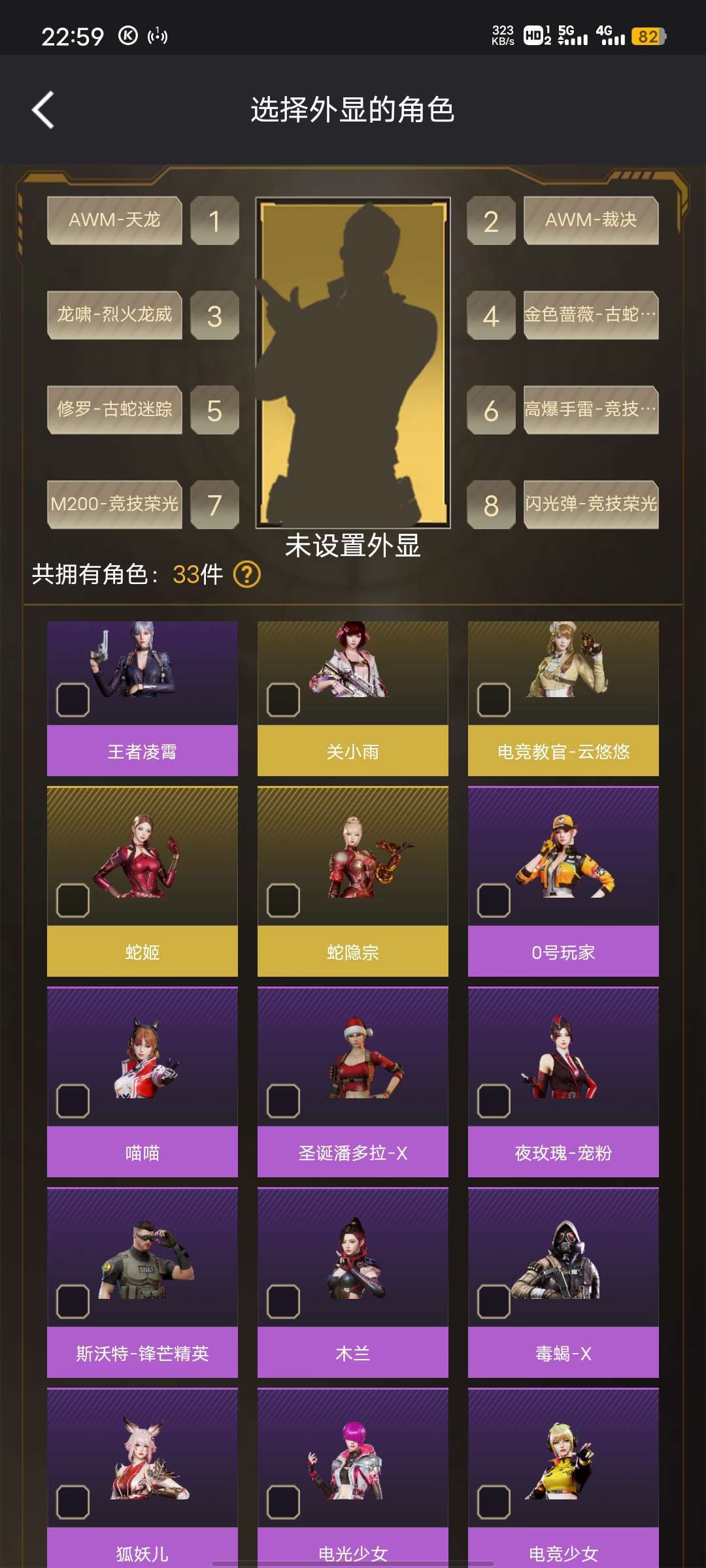Image resolution: width=706 pixels, height=1568 pixels.
Task: Choose slot 3 龙啸-烈火龙威
Action: pyautogui.click(x=114, y=315)
